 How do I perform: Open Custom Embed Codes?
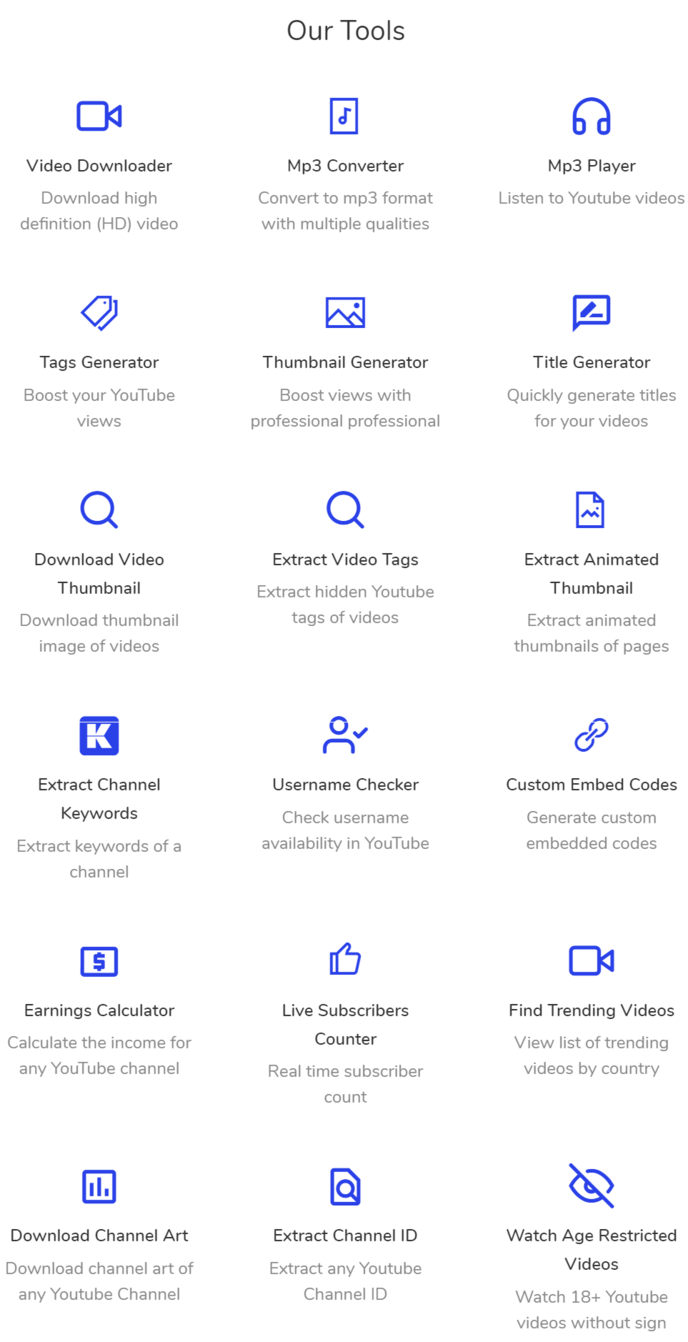click(591, 785)
